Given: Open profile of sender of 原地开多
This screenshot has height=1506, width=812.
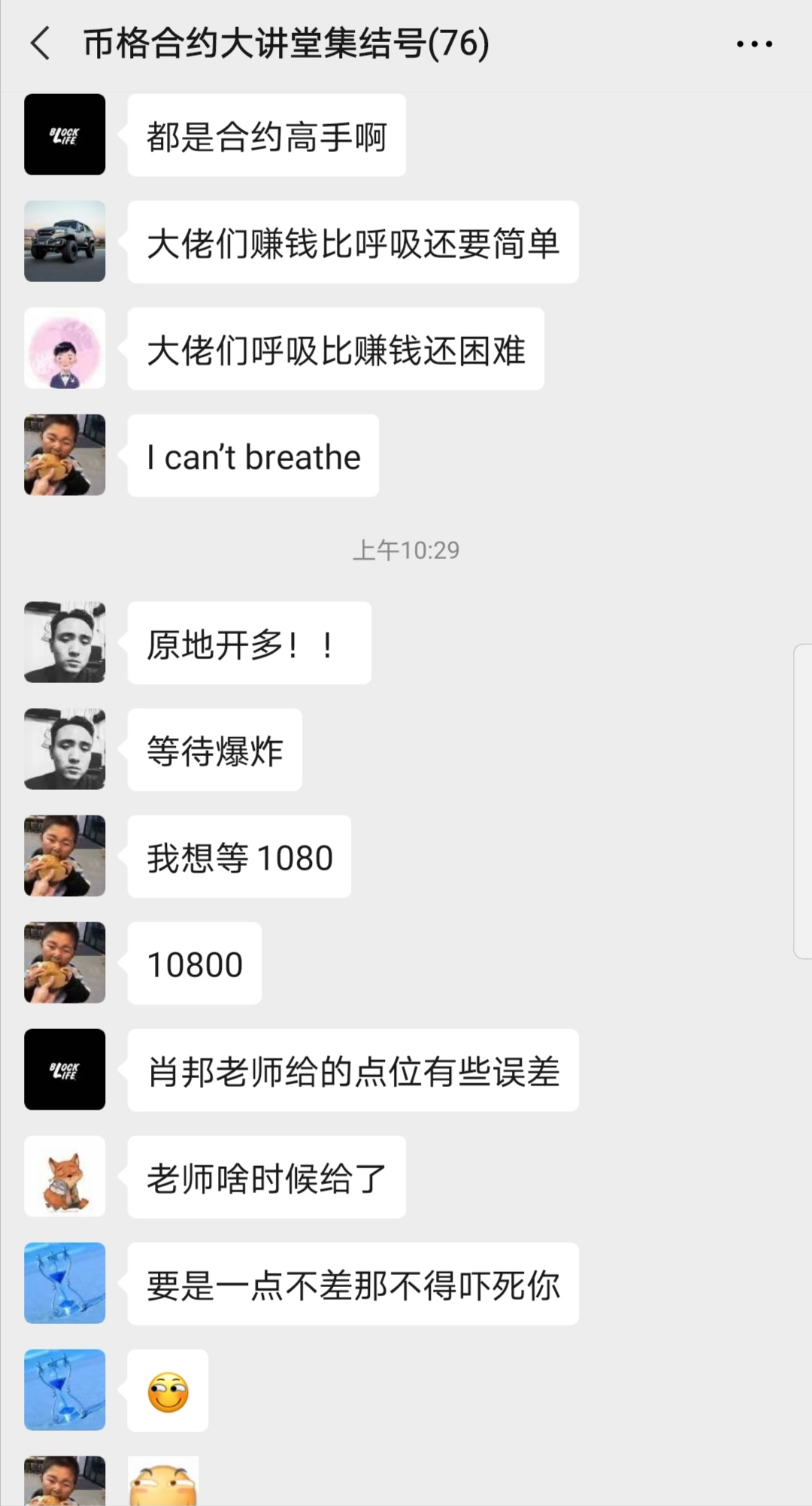Looking at the screenshot, I should click(65, 642).
